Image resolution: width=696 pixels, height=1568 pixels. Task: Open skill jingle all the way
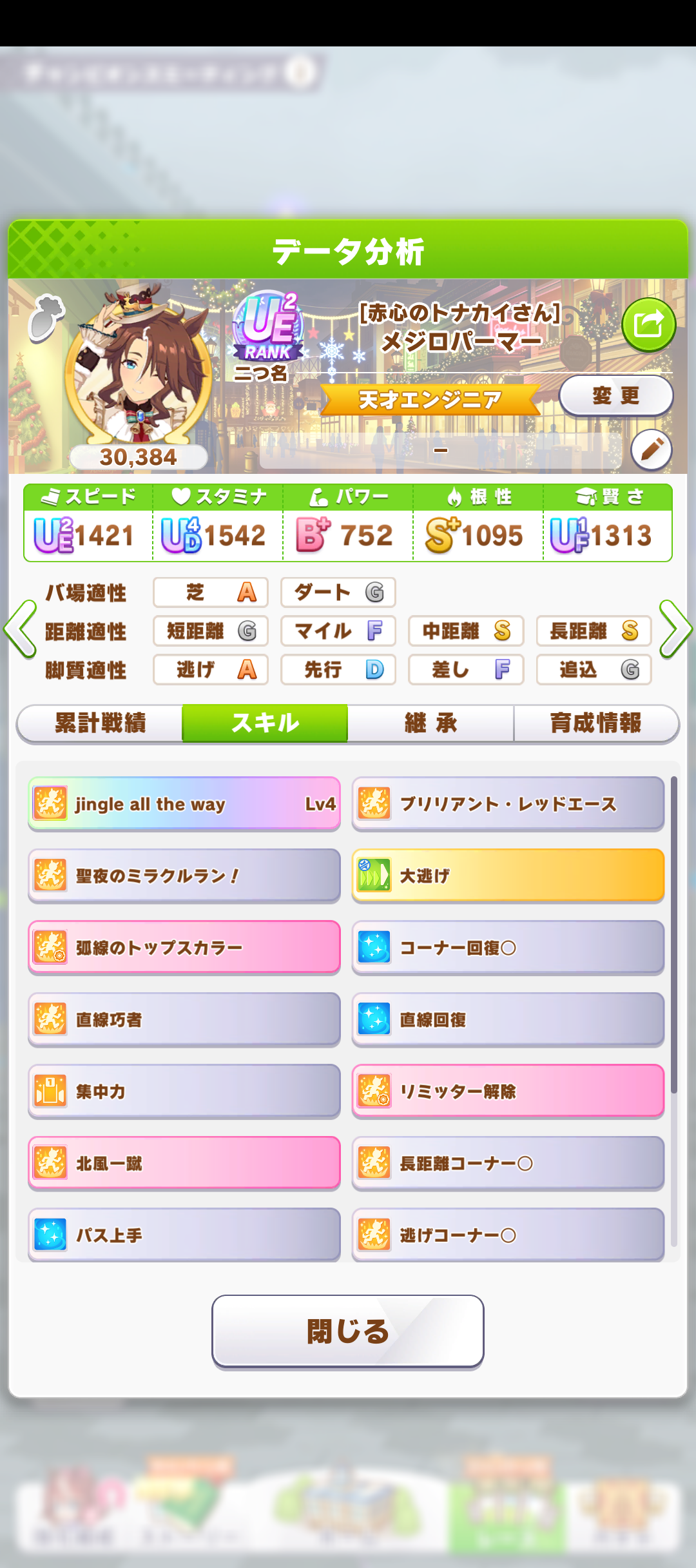click(x=184, y=804)
